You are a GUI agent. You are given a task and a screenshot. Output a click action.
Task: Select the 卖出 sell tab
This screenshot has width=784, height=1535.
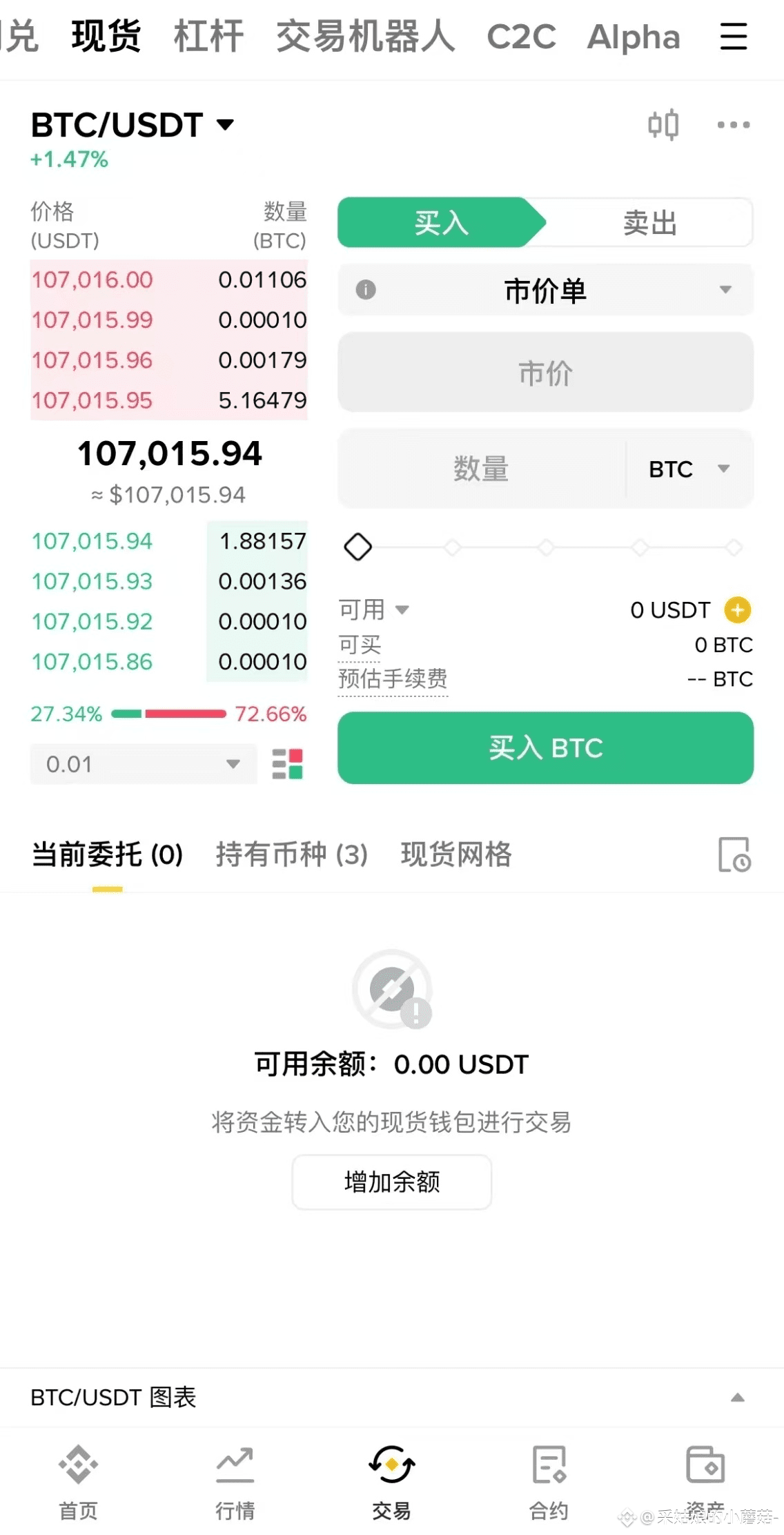(649, 223)
